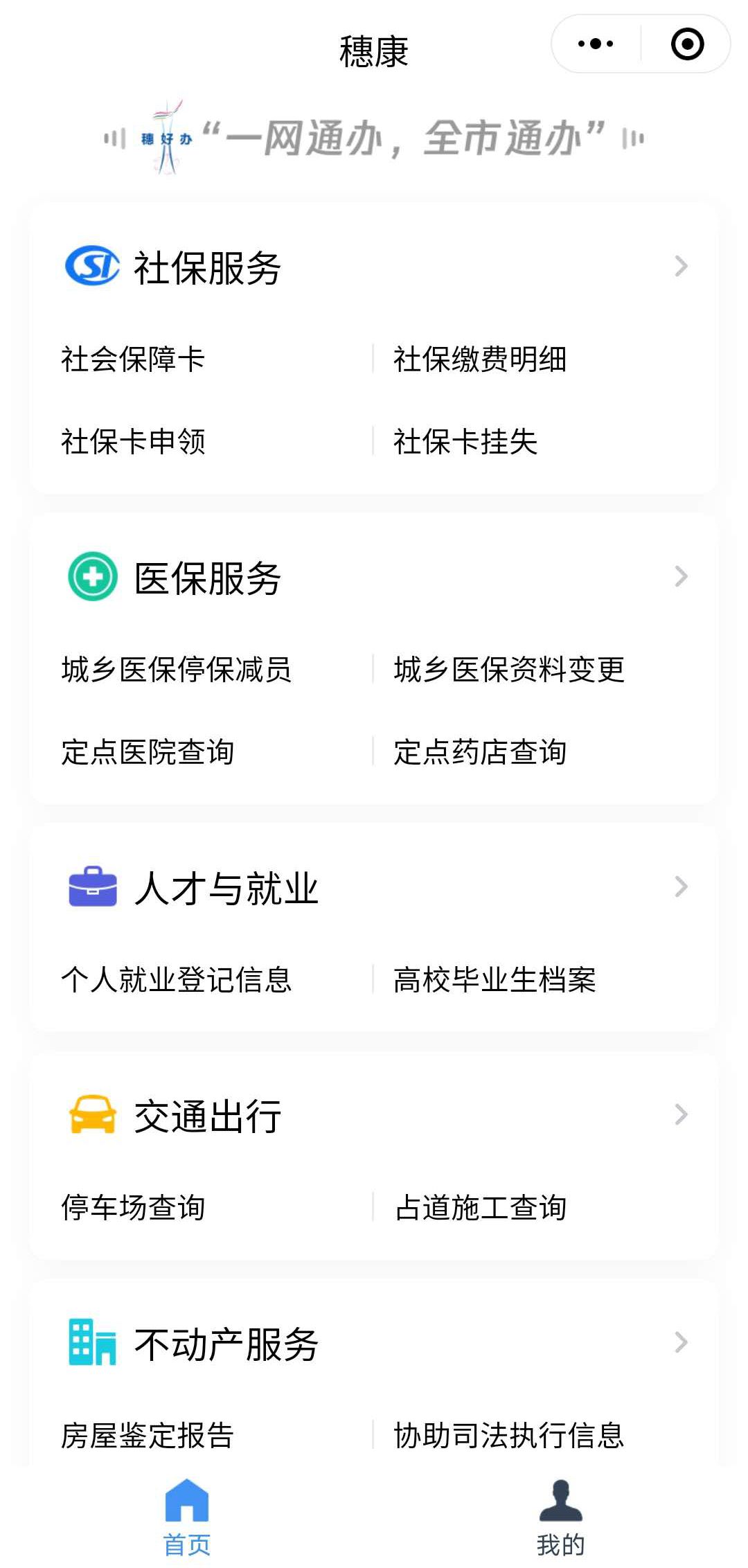View 个人就业登记信息

pyautogui.click(x=176, y=980)
